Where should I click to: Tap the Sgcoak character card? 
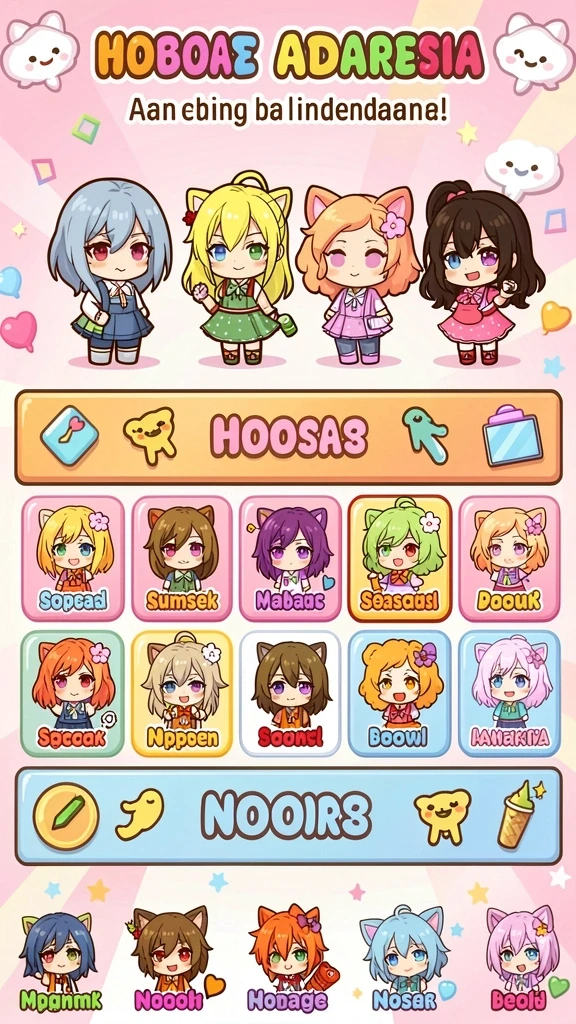(x=73, y=693)
